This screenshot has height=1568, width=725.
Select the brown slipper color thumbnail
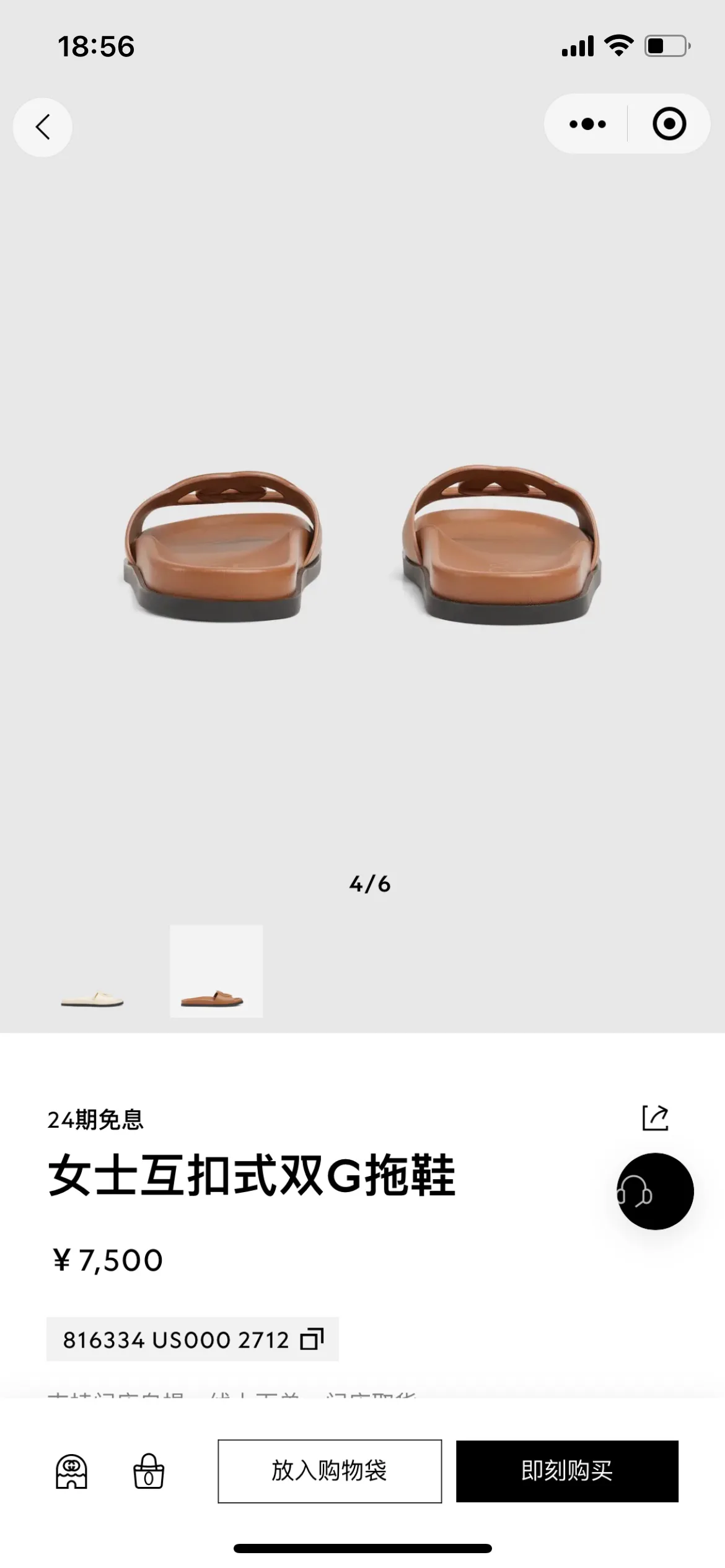(216, 971)
